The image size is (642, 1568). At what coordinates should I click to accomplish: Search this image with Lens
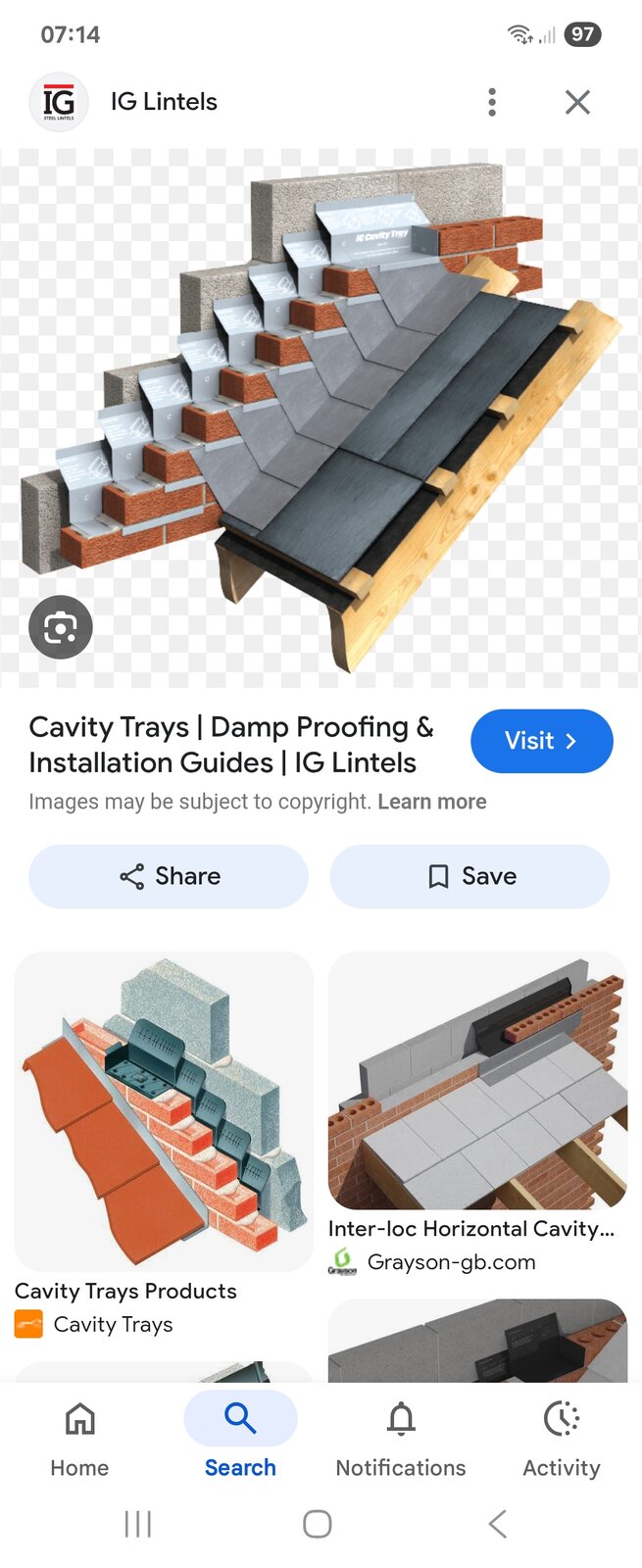point(61,627)
